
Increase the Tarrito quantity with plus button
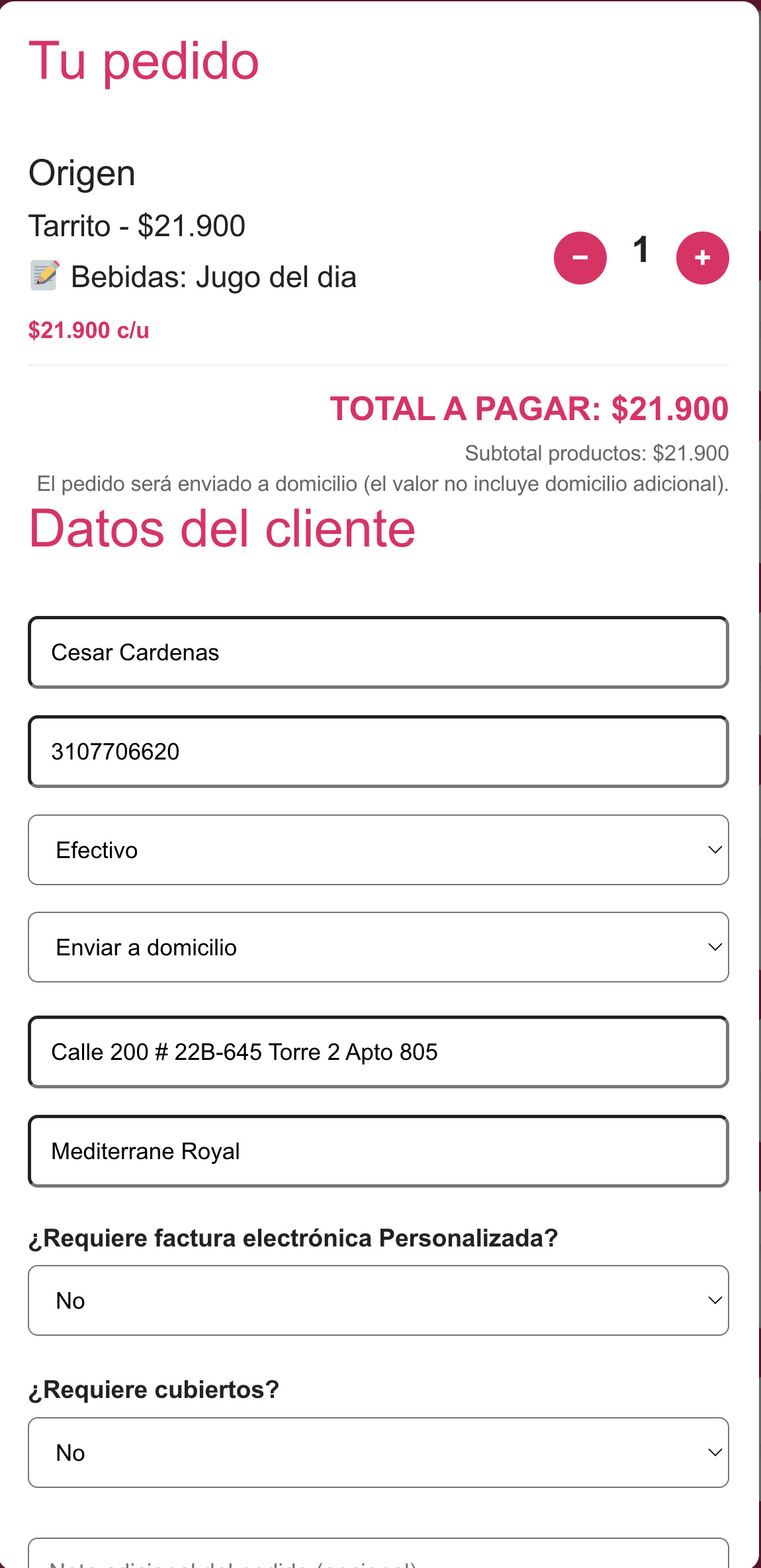(702, 258)
